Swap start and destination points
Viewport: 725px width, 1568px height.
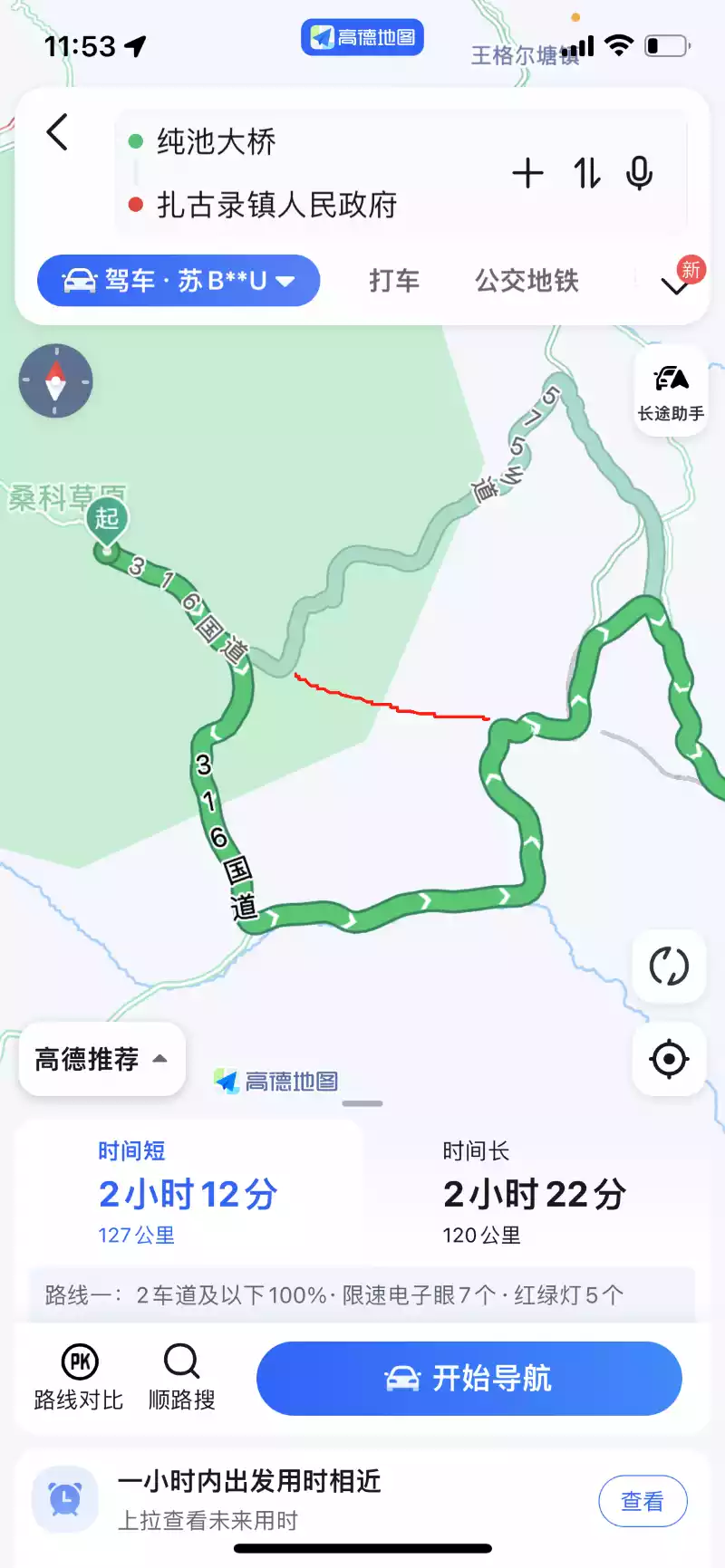pyautogui.click(x=586, y=173)
